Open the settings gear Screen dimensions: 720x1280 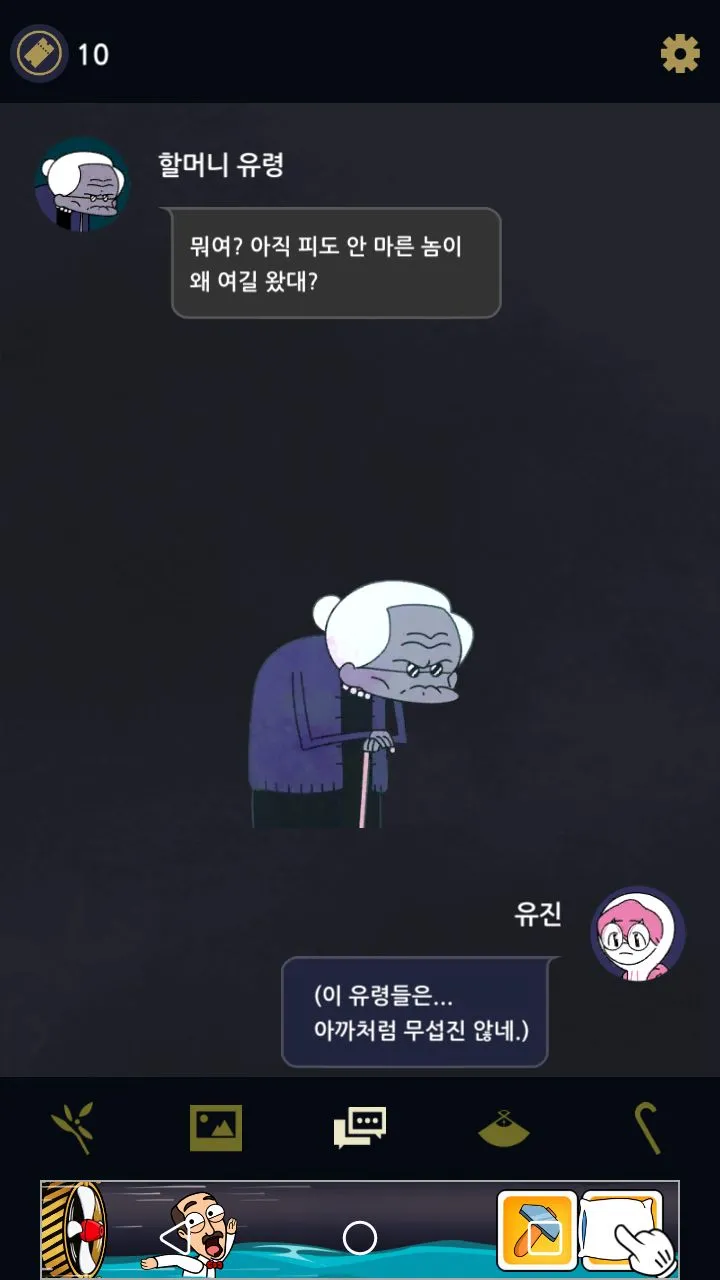pyautogui.click(x=680, y=53)
